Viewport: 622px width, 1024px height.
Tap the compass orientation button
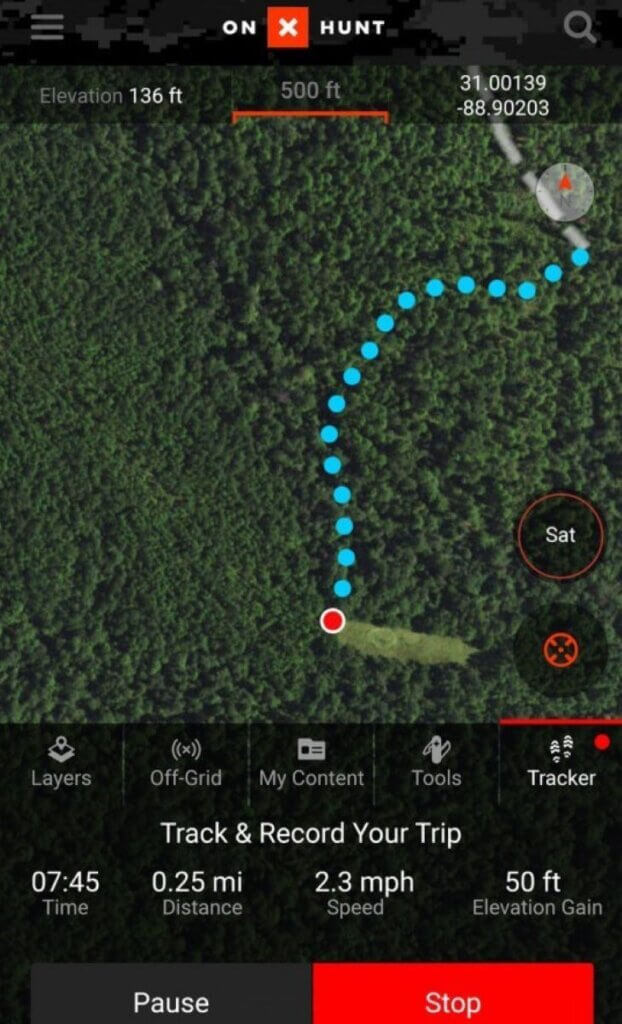point(565,192)
